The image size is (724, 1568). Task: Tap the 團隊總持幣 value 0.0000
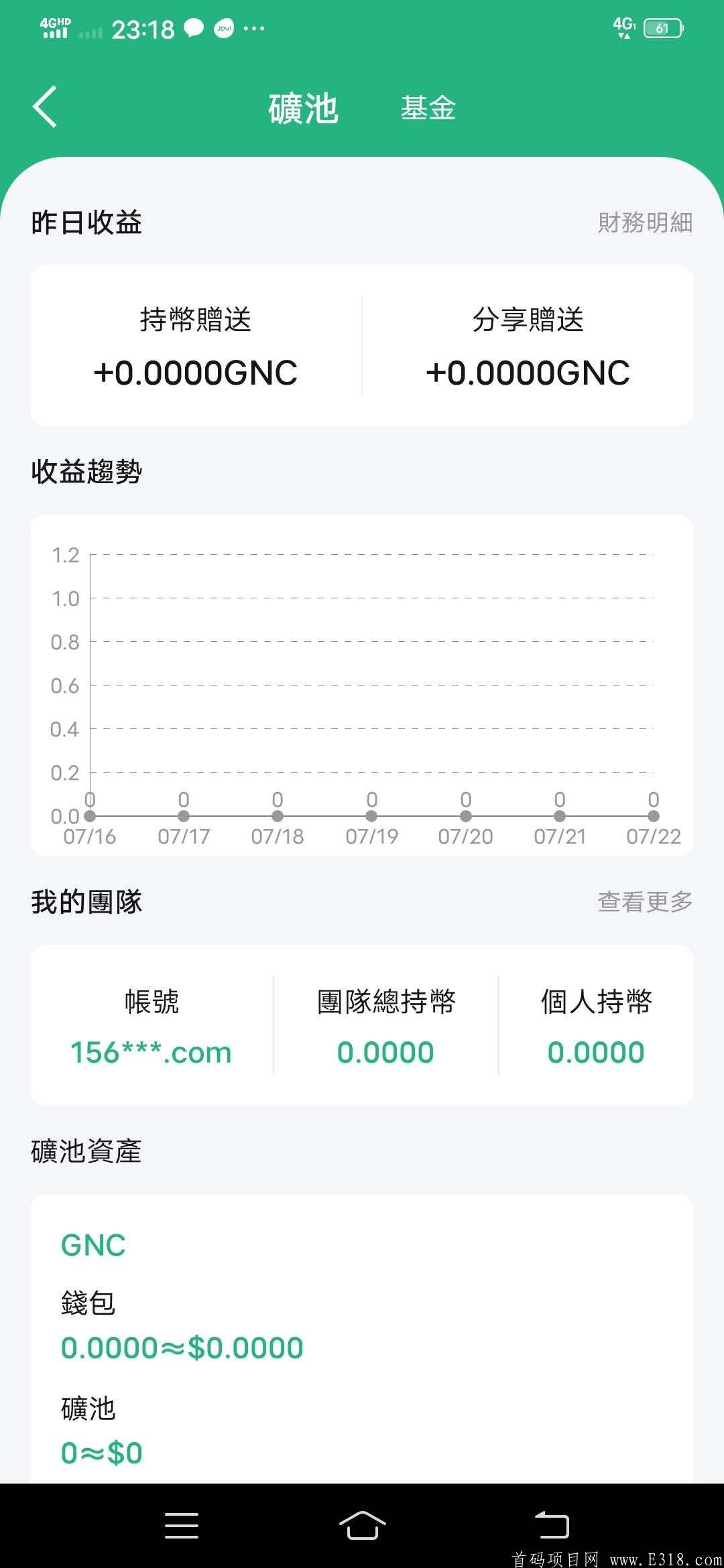[x=387, y=1052]
